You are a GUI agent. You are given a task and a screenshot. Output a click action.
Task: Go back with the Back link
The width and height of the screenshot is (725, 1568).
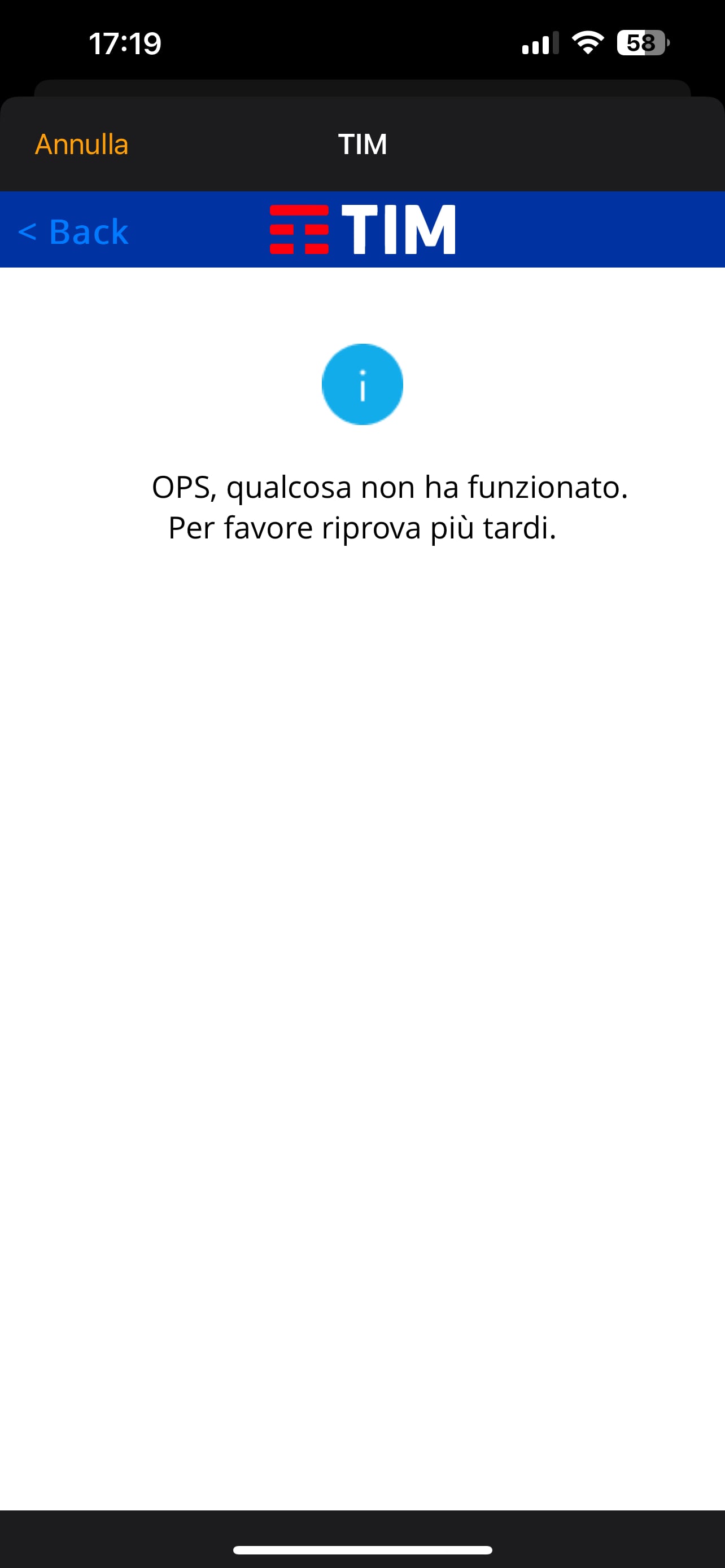tap(73, 231)
